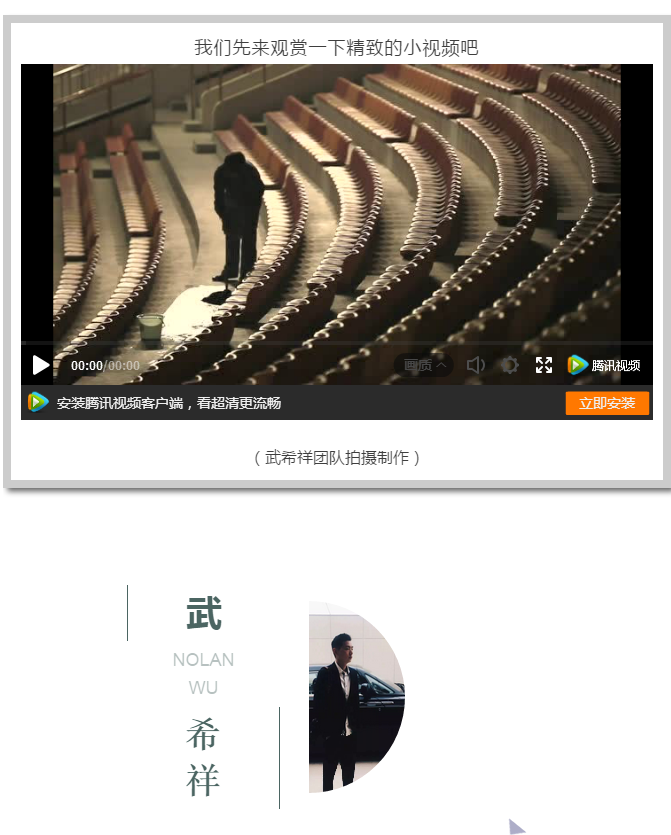This screenshot has height=835, width=671.
Task: Open the video player settings gear
Action: tap(510, 365)
